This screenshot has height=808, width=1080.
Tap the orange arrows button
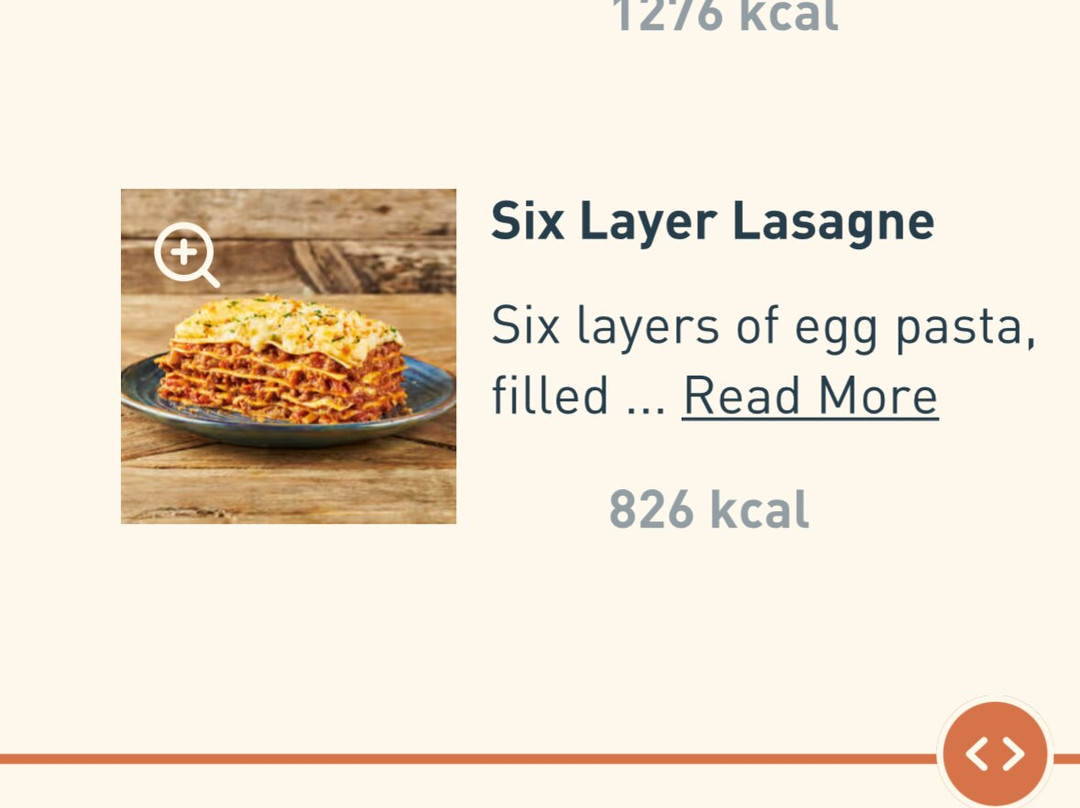pyautogui.click(x=995, y=754)
